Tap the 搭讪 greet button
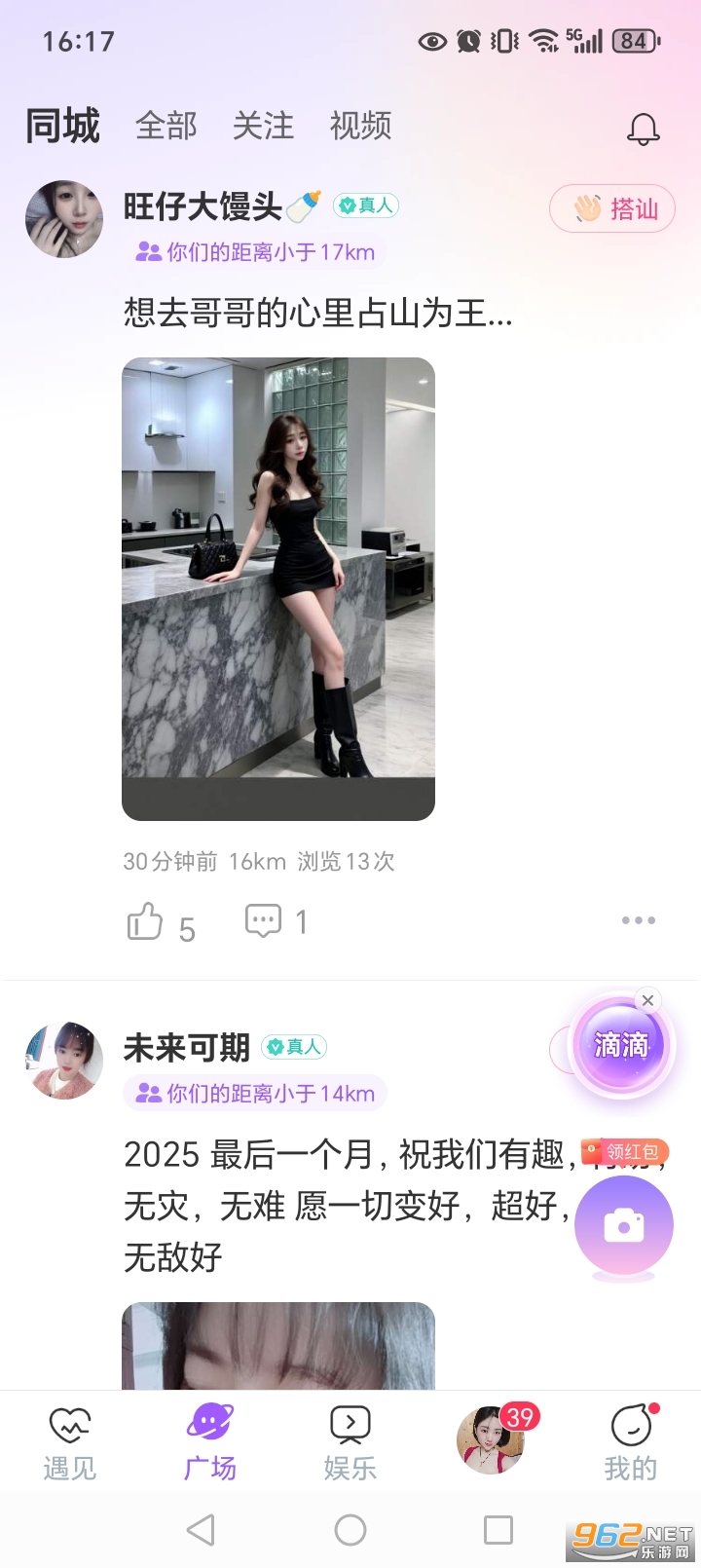The height and width of the screenshot is (1568, 701). (x=612, y=208)
